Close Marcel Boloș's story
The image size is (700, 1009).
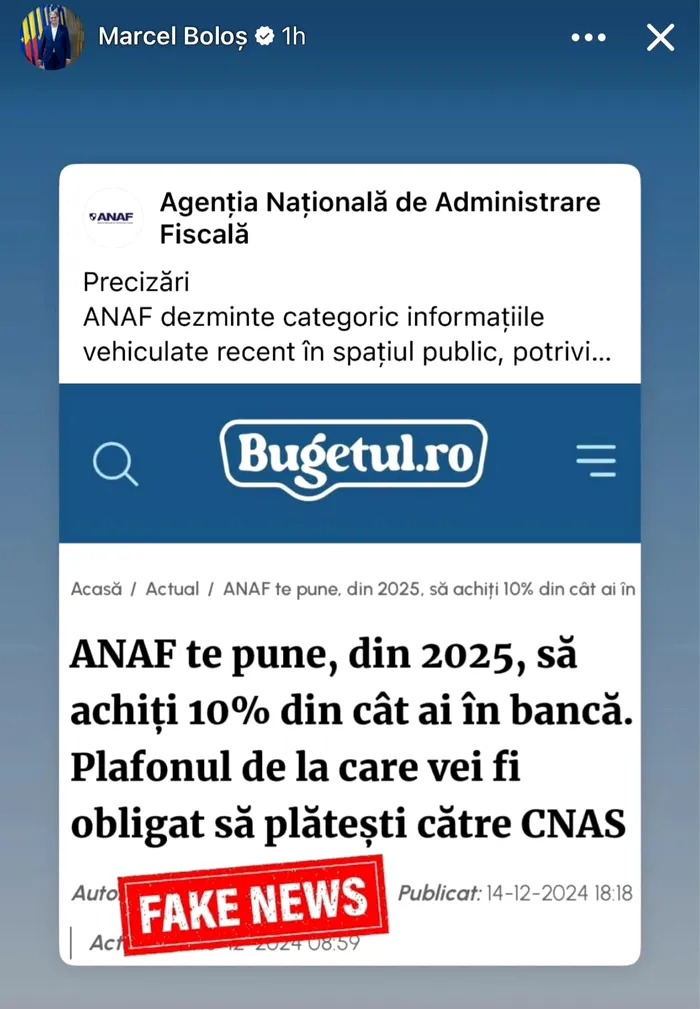pos(660,38)
